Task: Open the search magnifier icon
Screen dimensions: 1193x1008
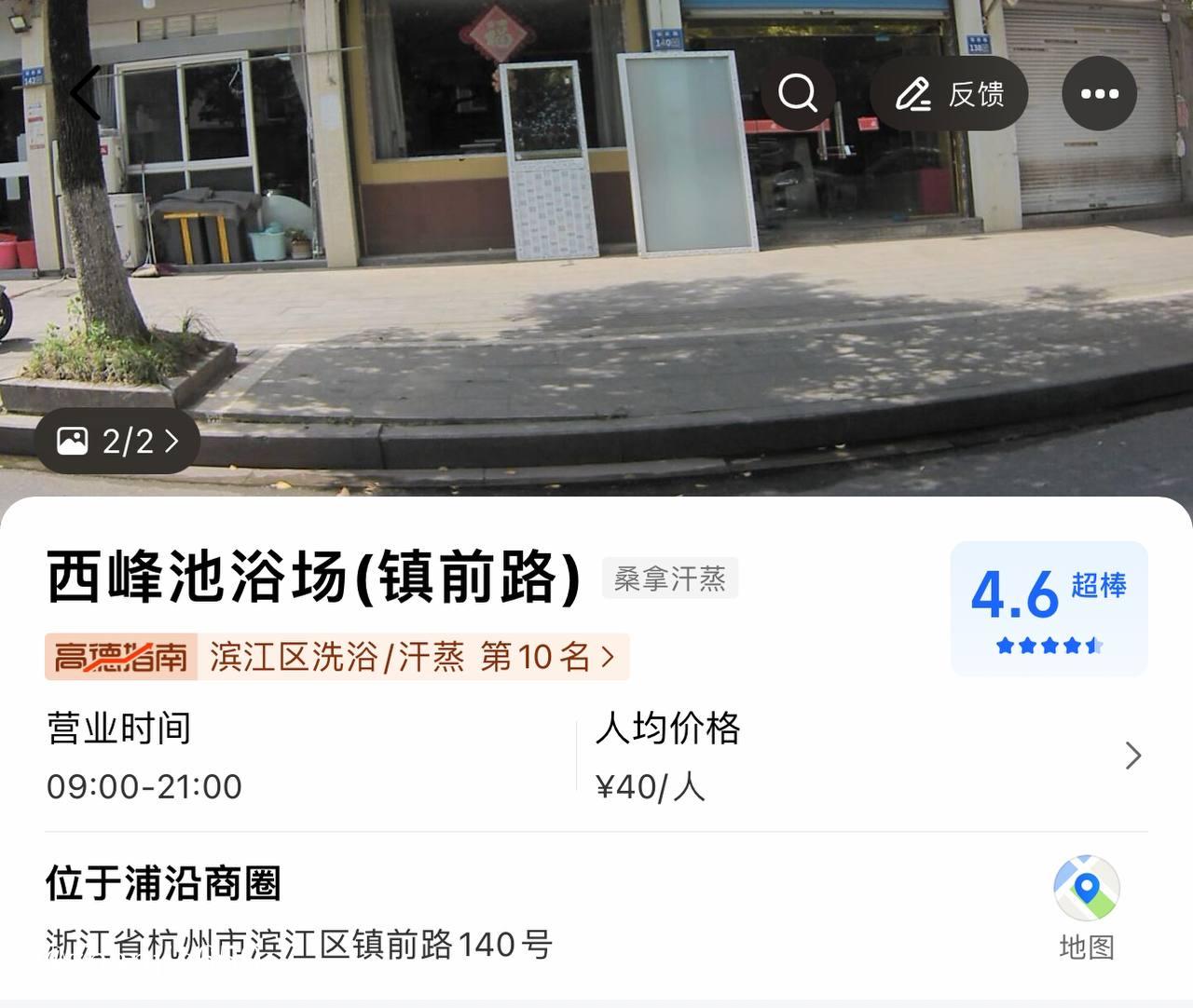Action: (798, 93)
